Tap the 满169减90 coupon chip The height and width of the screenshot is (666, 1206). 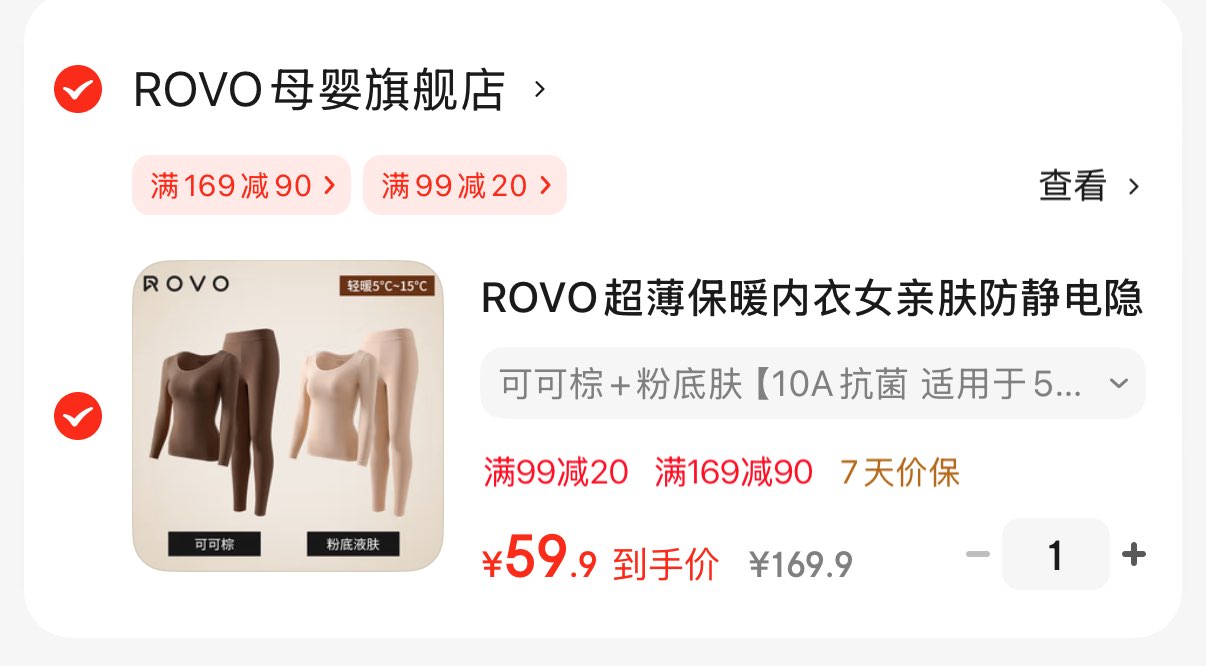241,185
